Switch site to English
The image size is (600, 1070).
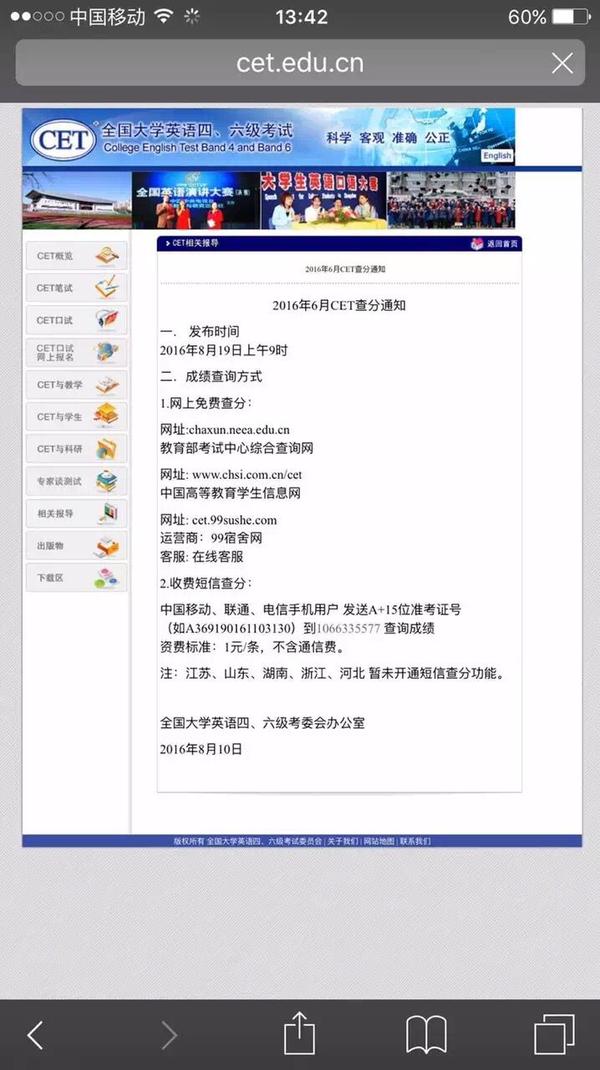(497, 156)
